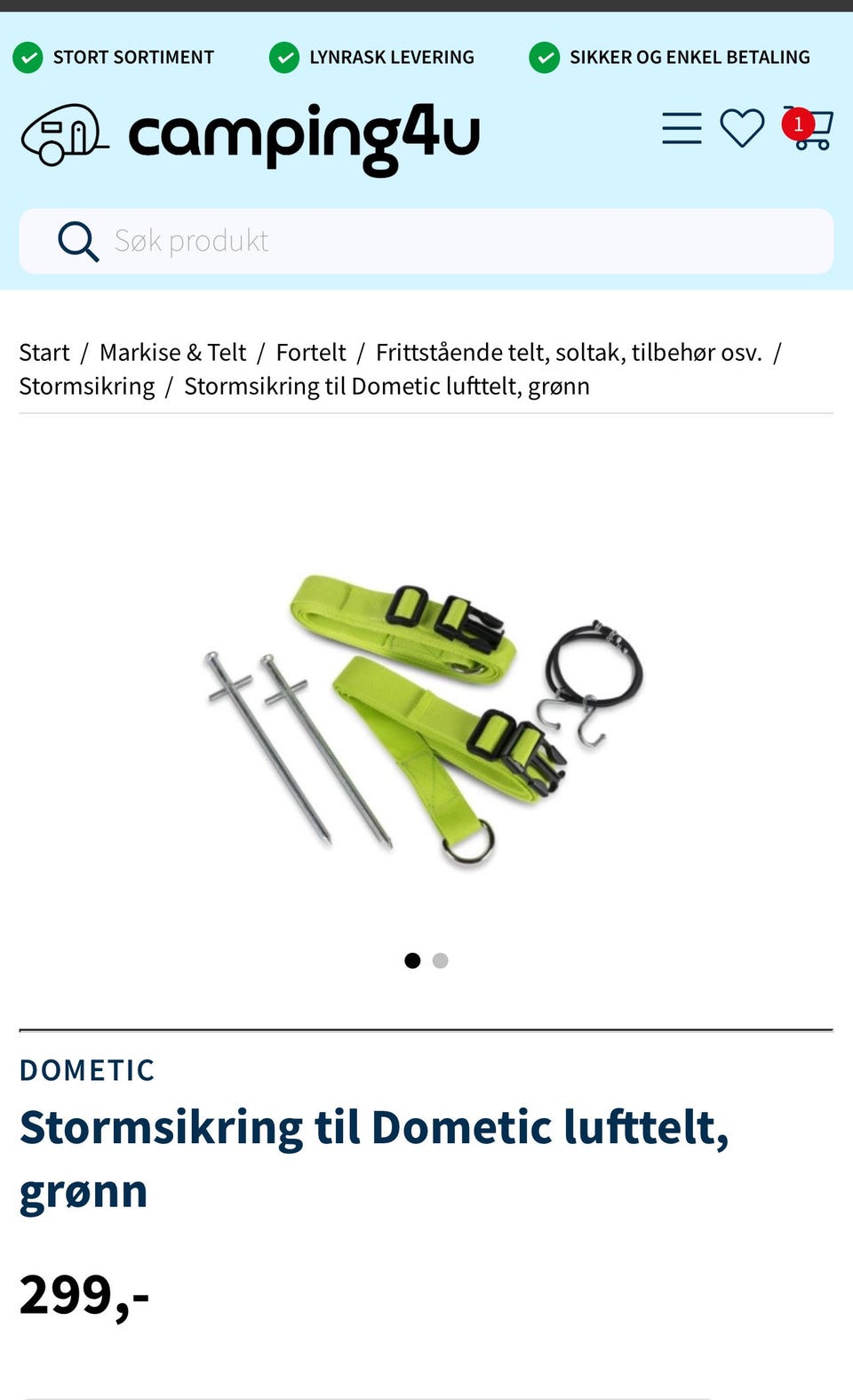Open the Stormsikring breadcrumb entry
Viewport: 853px width, 1400px height.
(86, 386)
